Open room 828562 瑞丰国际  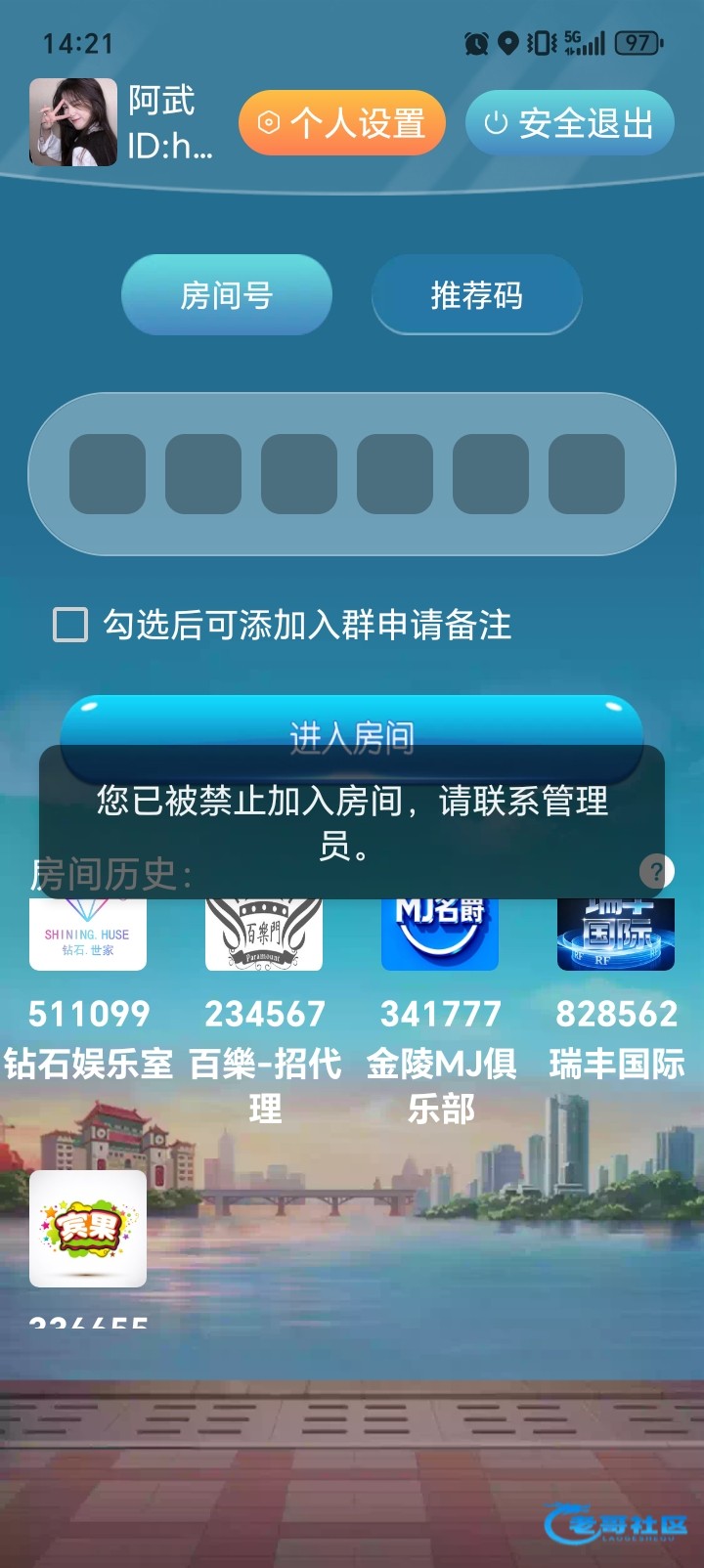point(616,987)
